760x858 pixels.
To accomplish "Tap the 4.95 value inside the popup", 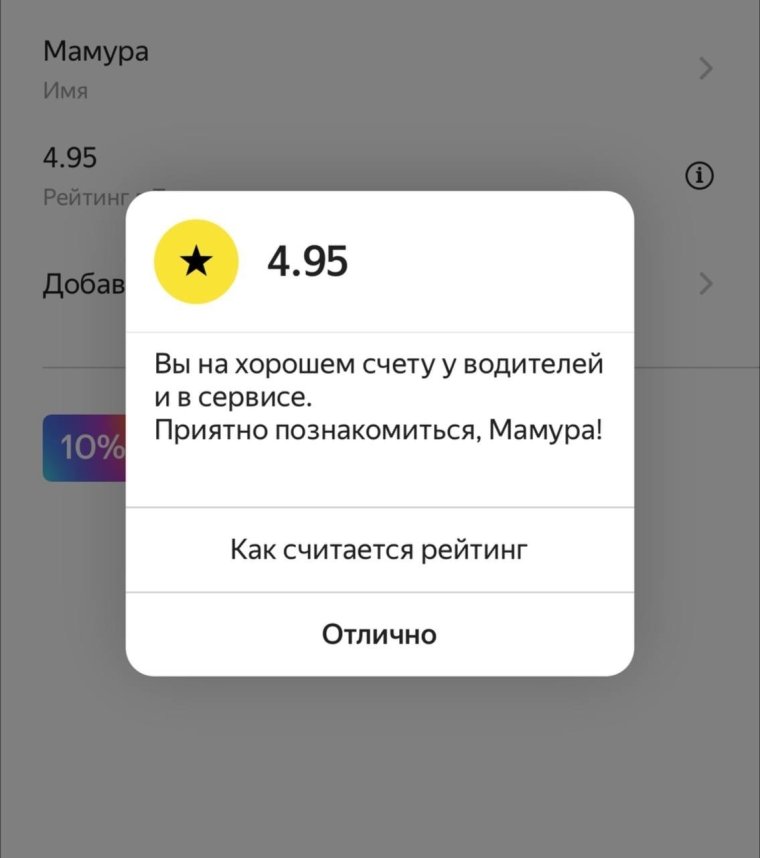I will (308, 262).
